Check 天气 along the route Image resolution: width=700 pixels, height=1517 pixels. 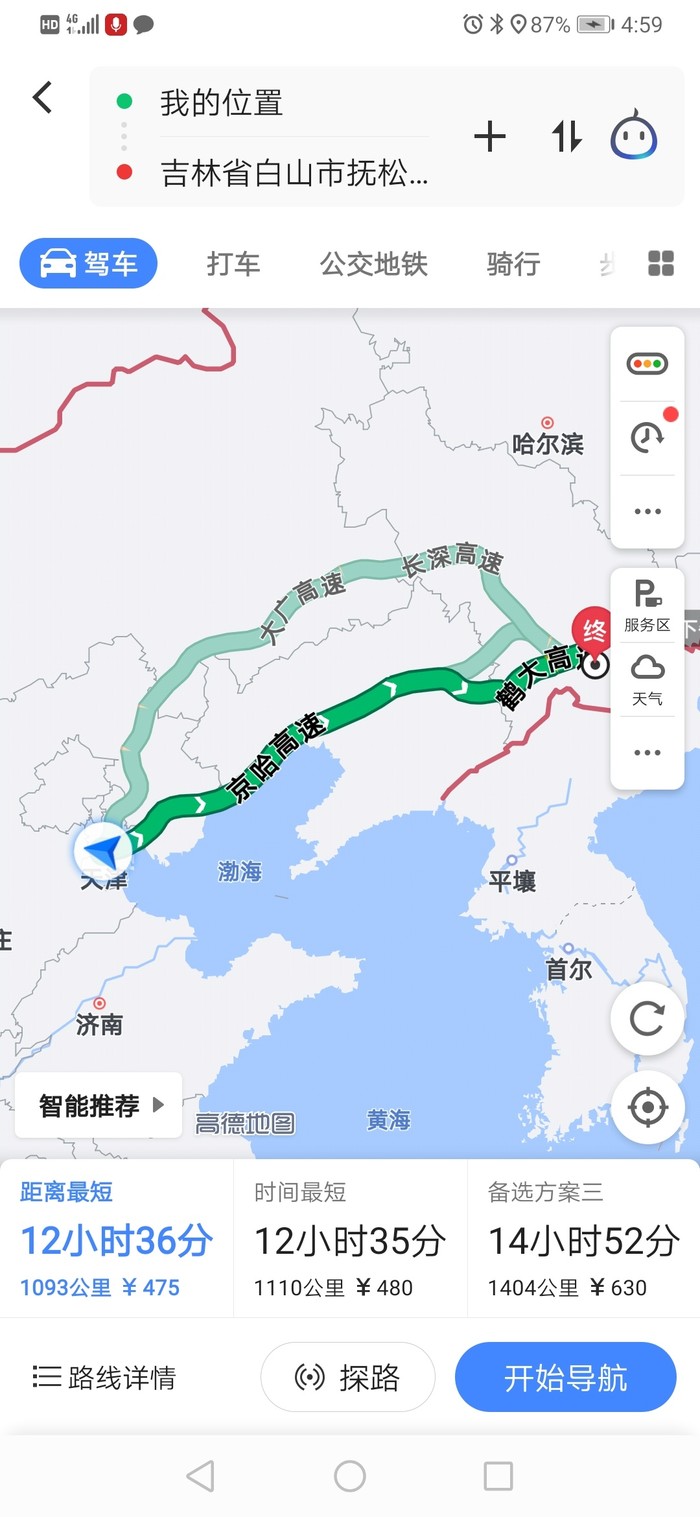tap(647, 678)
